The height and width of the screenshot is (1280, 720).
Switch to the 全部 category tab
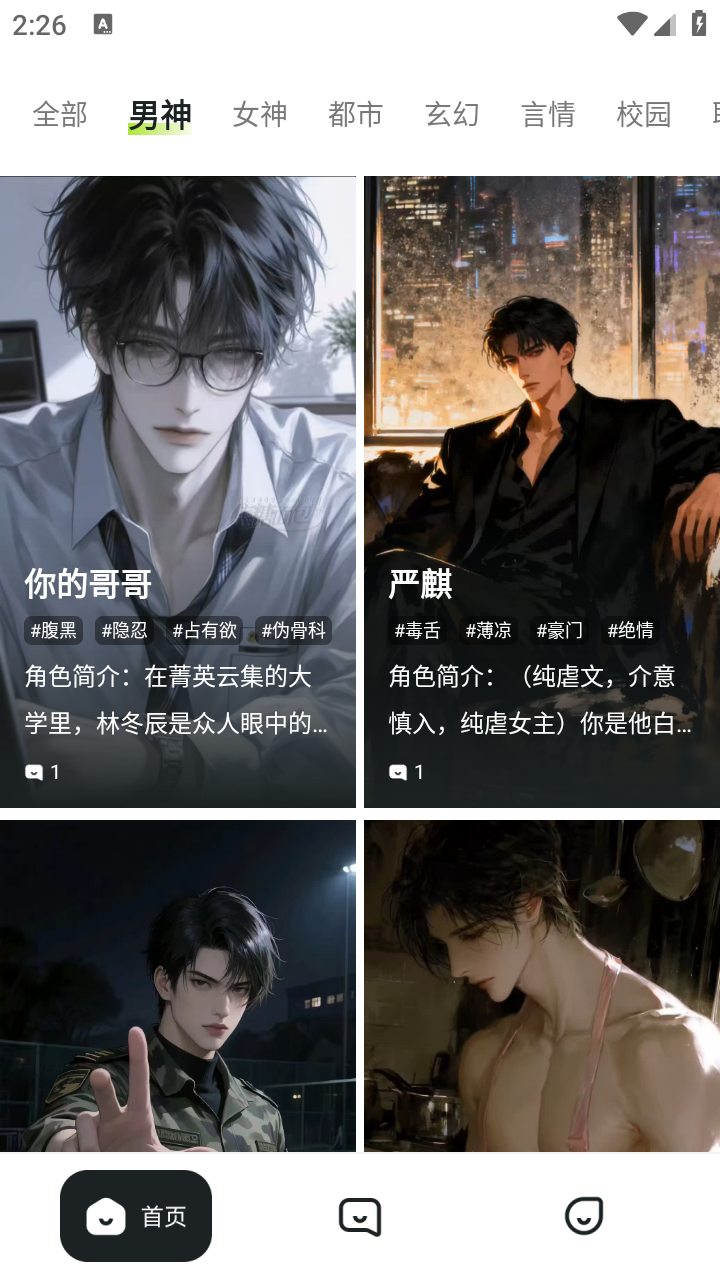click(x=60, y=115)
